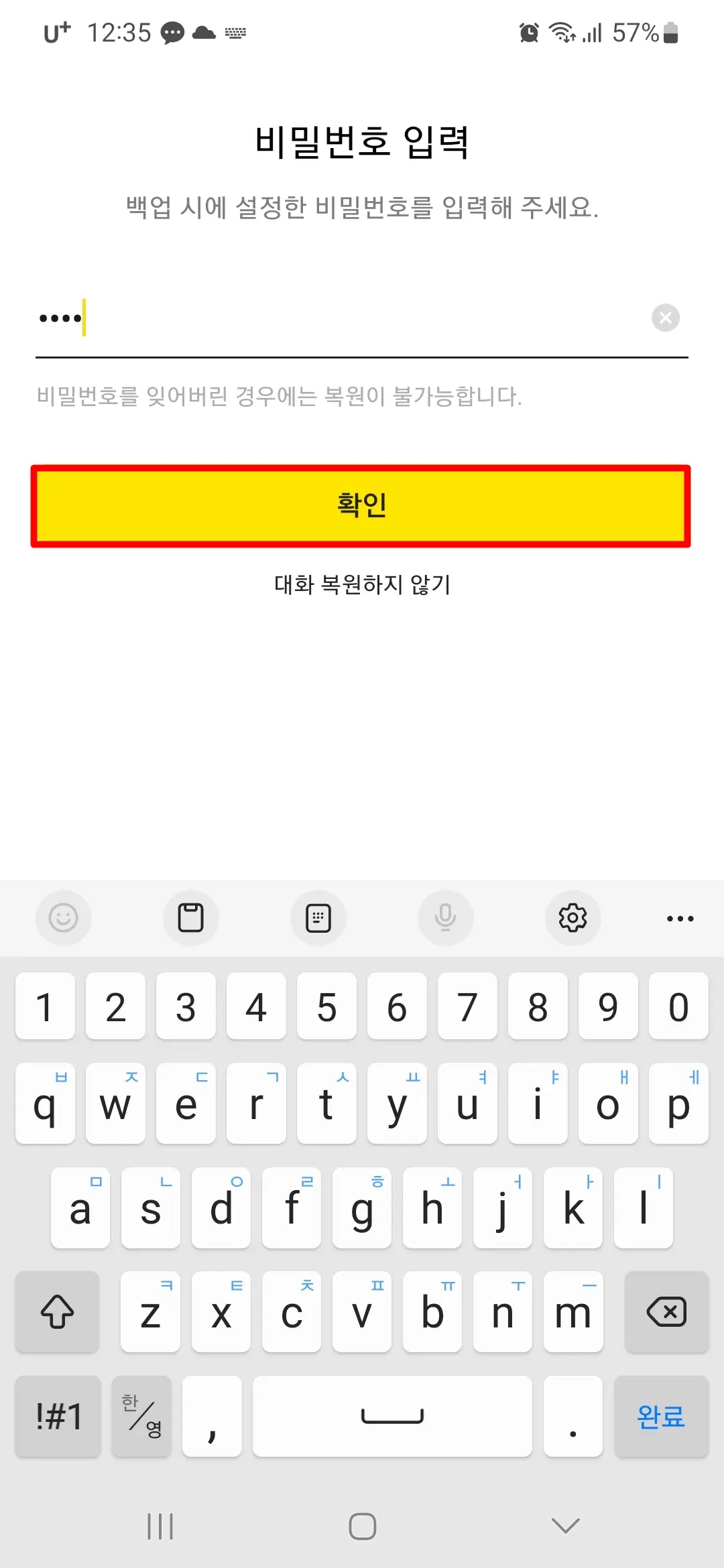
Task: Open the keyboard clipboard
Action: pos(191,918)
